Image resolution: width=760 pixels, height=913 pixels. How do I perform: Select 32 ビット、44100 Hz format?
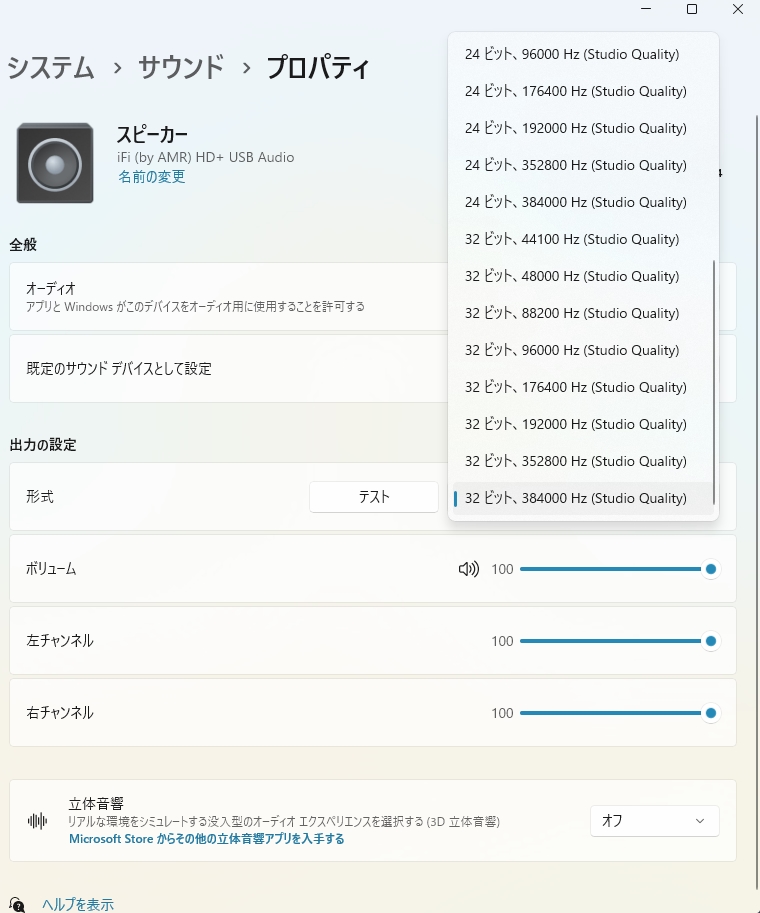click(572, 239)
